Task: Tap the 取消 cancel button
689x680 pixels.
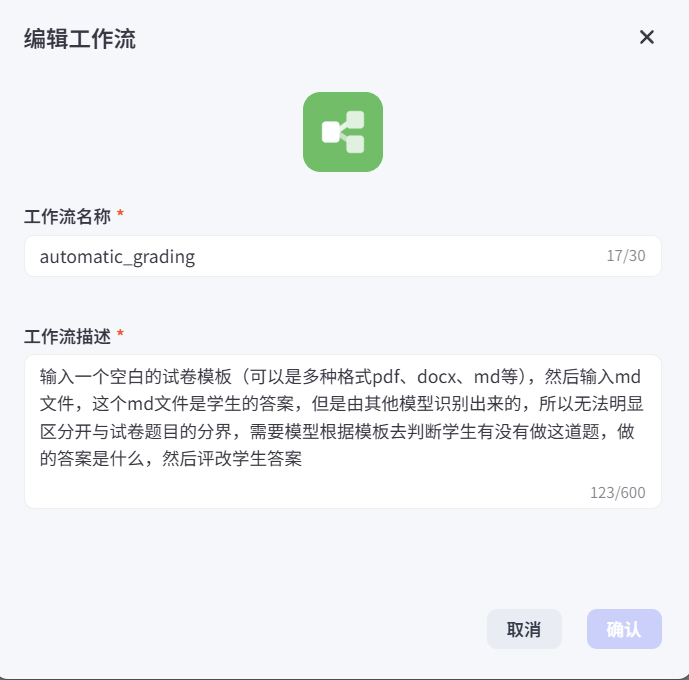Action: pos(524,629)
